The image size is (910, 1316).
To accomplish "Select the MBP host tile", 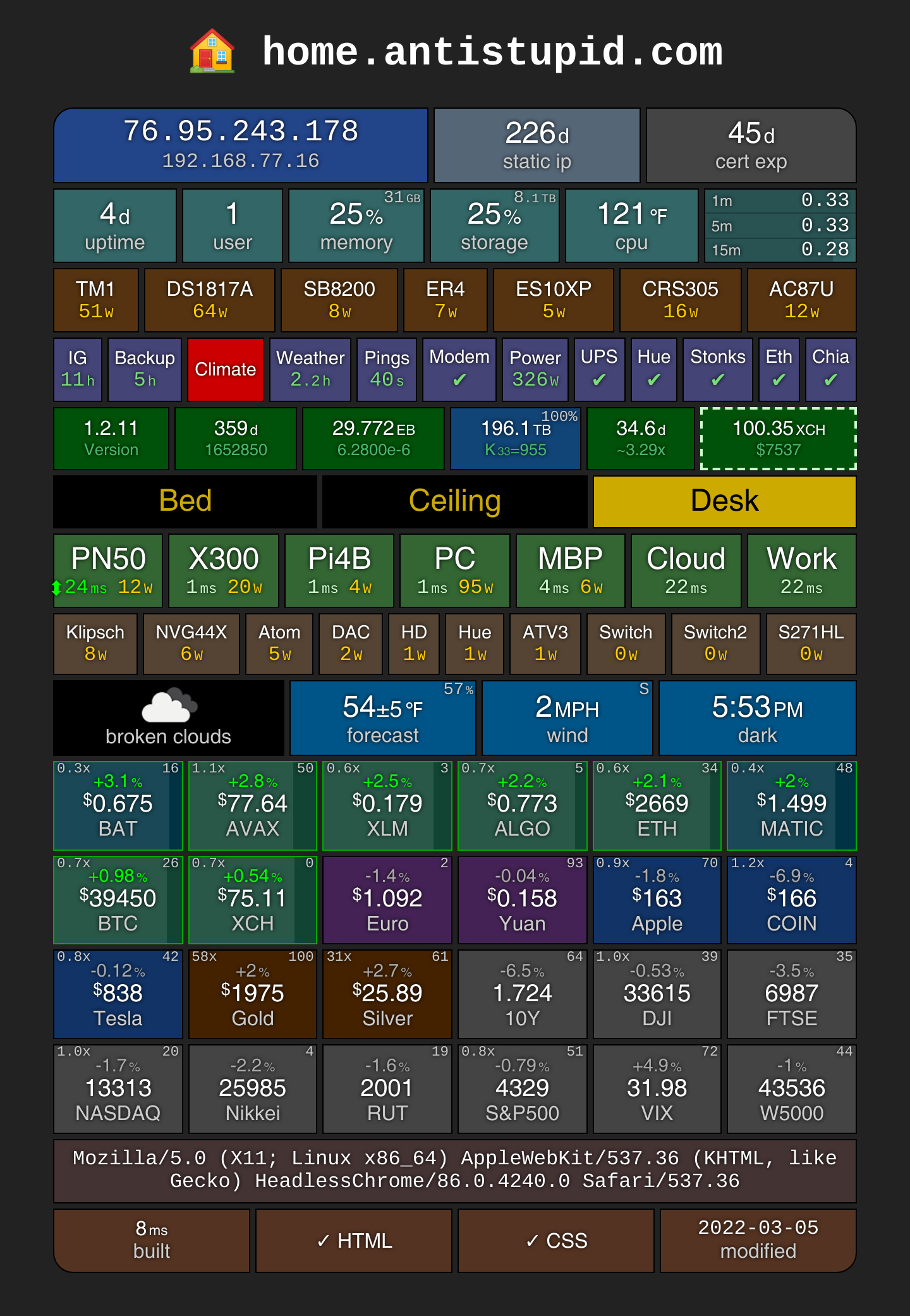I will point(571,571).
